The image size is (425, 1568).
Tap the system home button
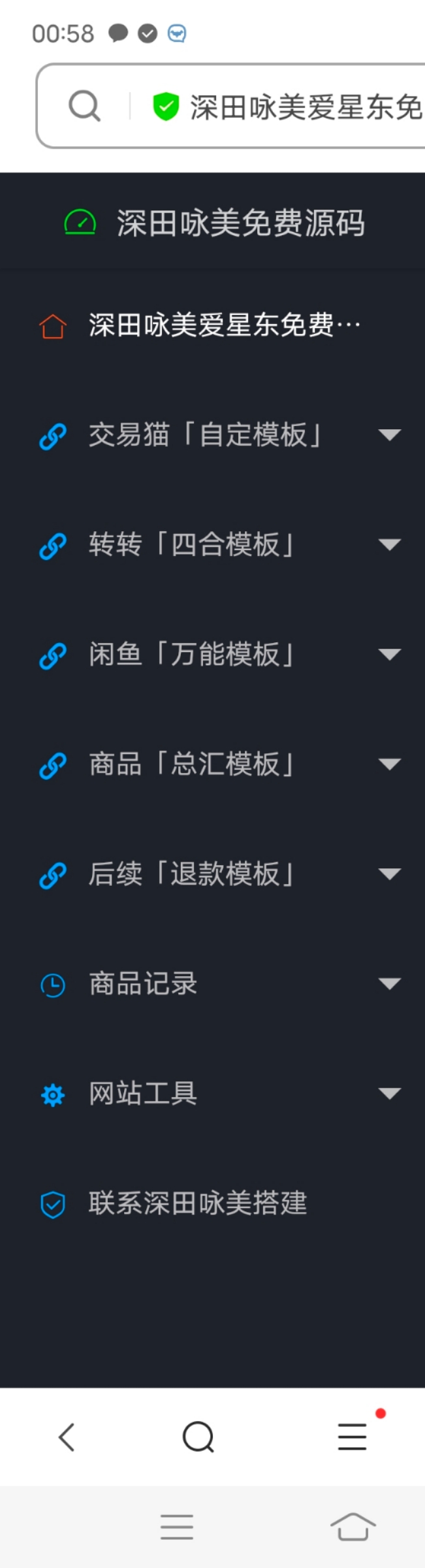coord(353,1527)
